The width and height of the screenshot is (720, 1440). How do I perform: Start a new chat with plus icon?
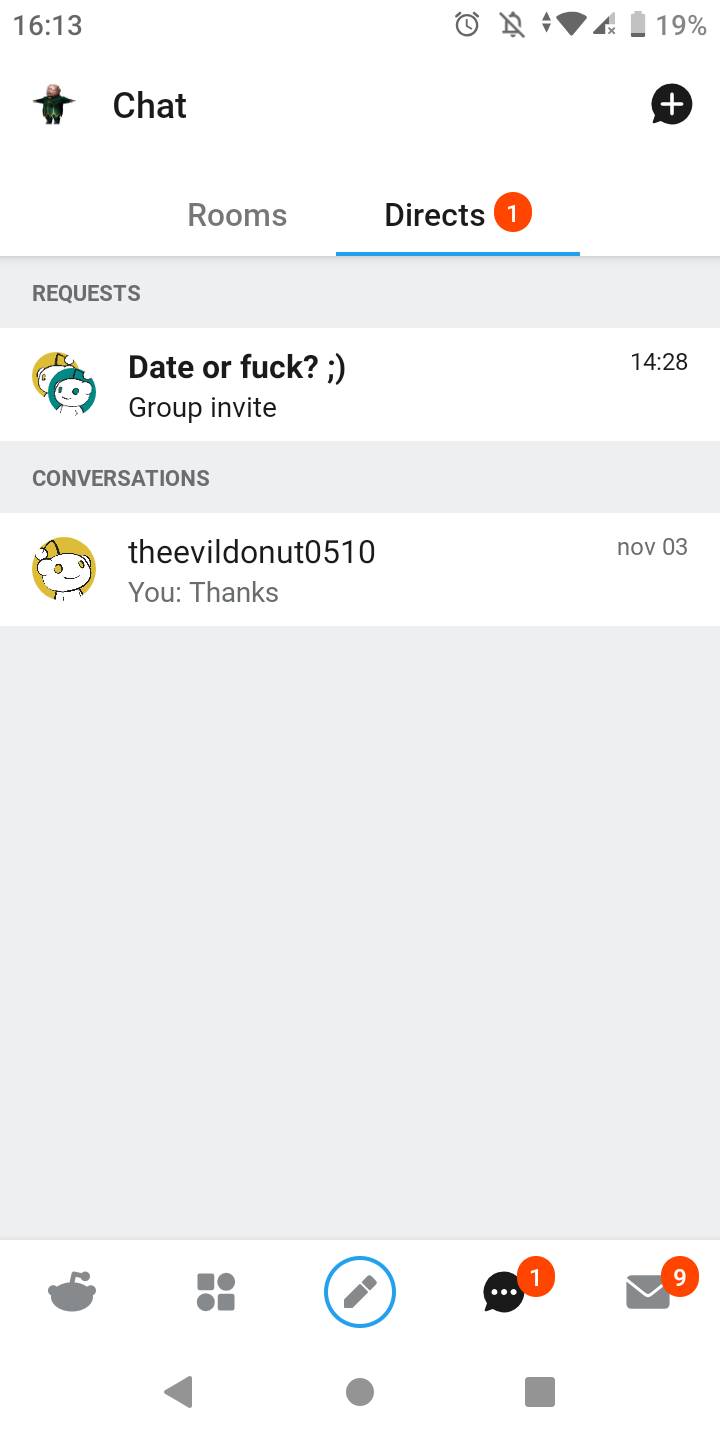[x=671, y=104]
